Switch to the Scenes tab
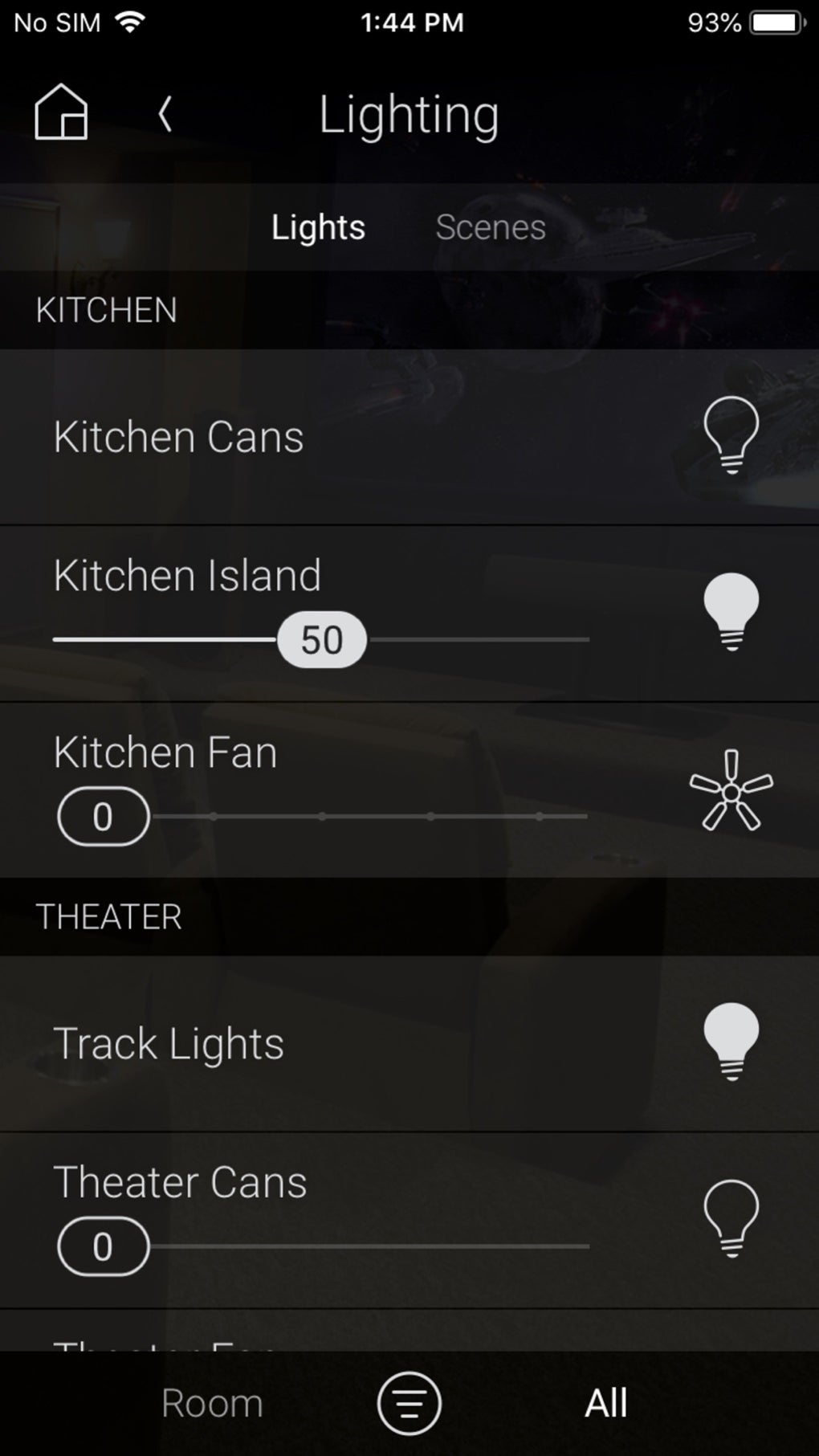819x1456 pixels. click(x=490, y=228)
